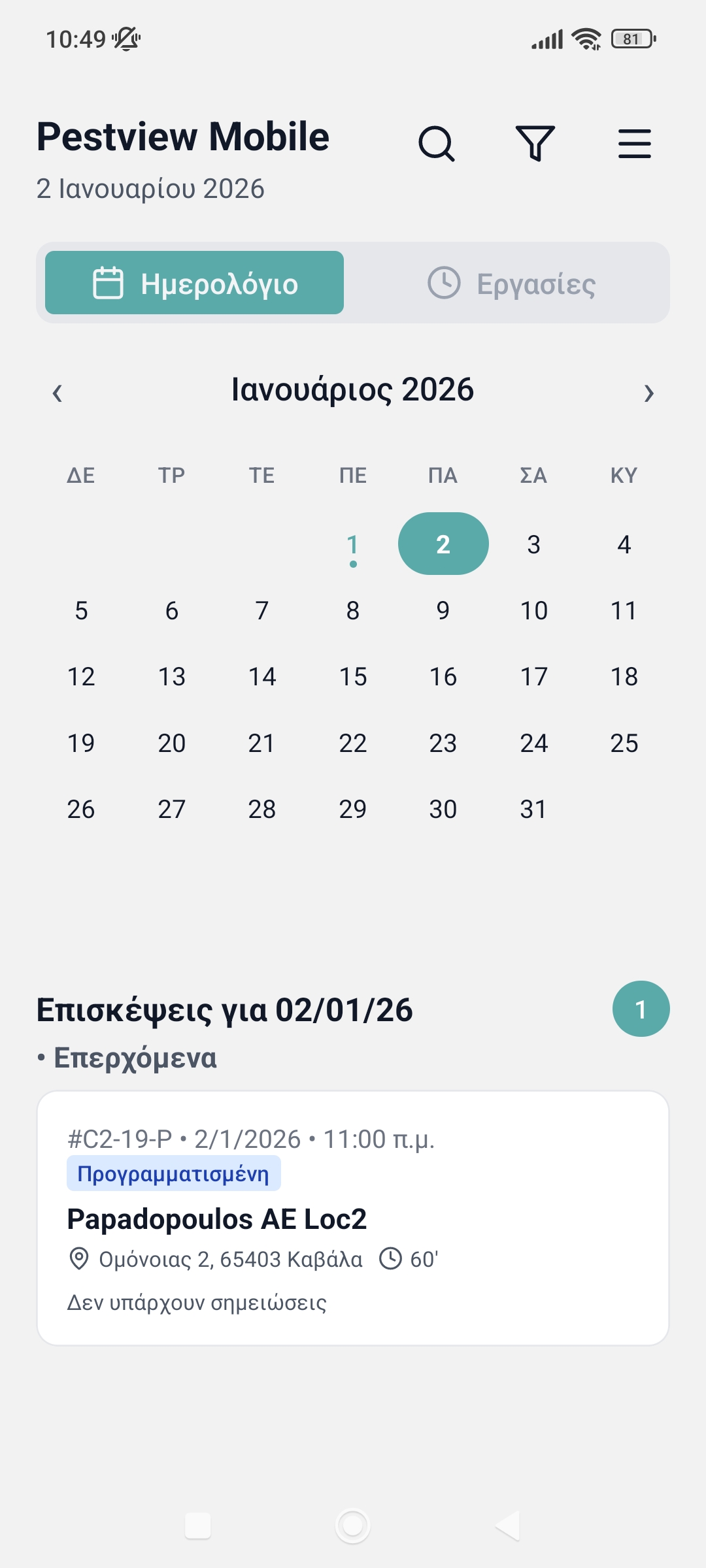Go to the previous month
This screenshot has width=706, height=1568.
coord(58,393)
